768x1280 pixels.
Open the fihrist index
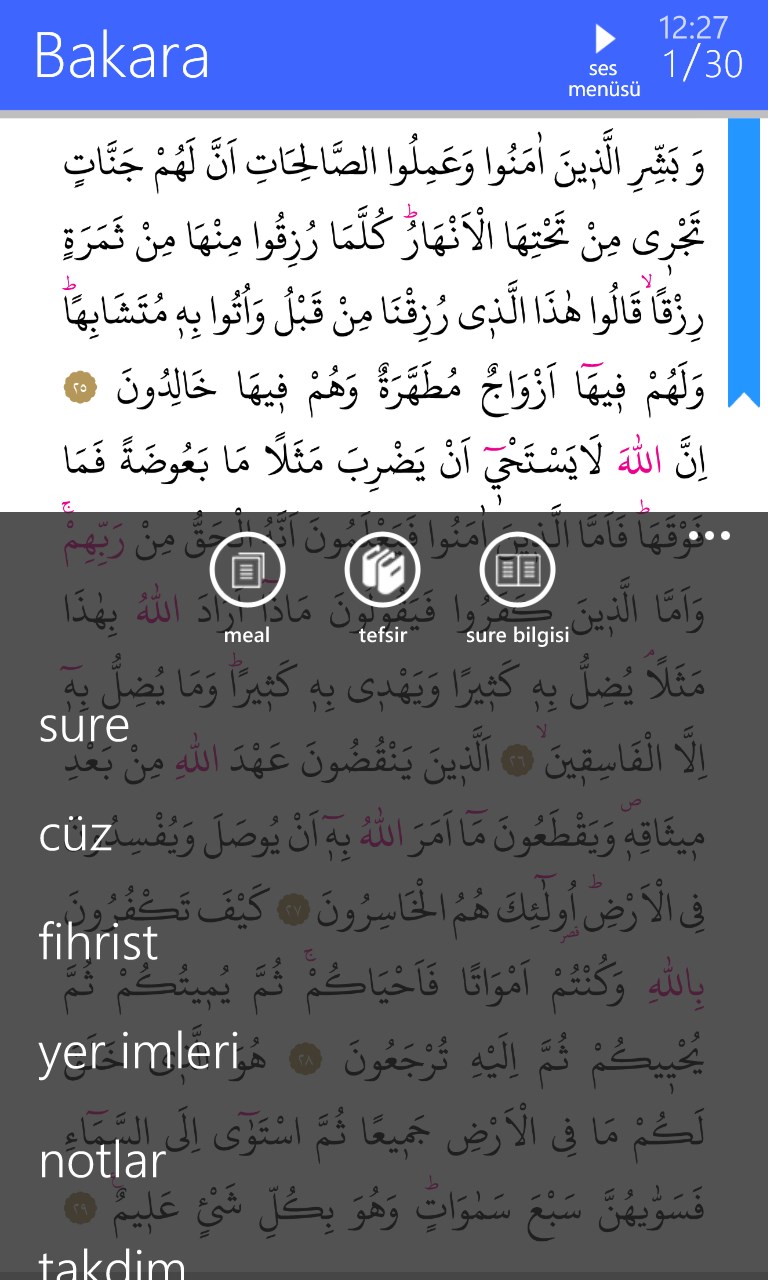coord(98,942)
